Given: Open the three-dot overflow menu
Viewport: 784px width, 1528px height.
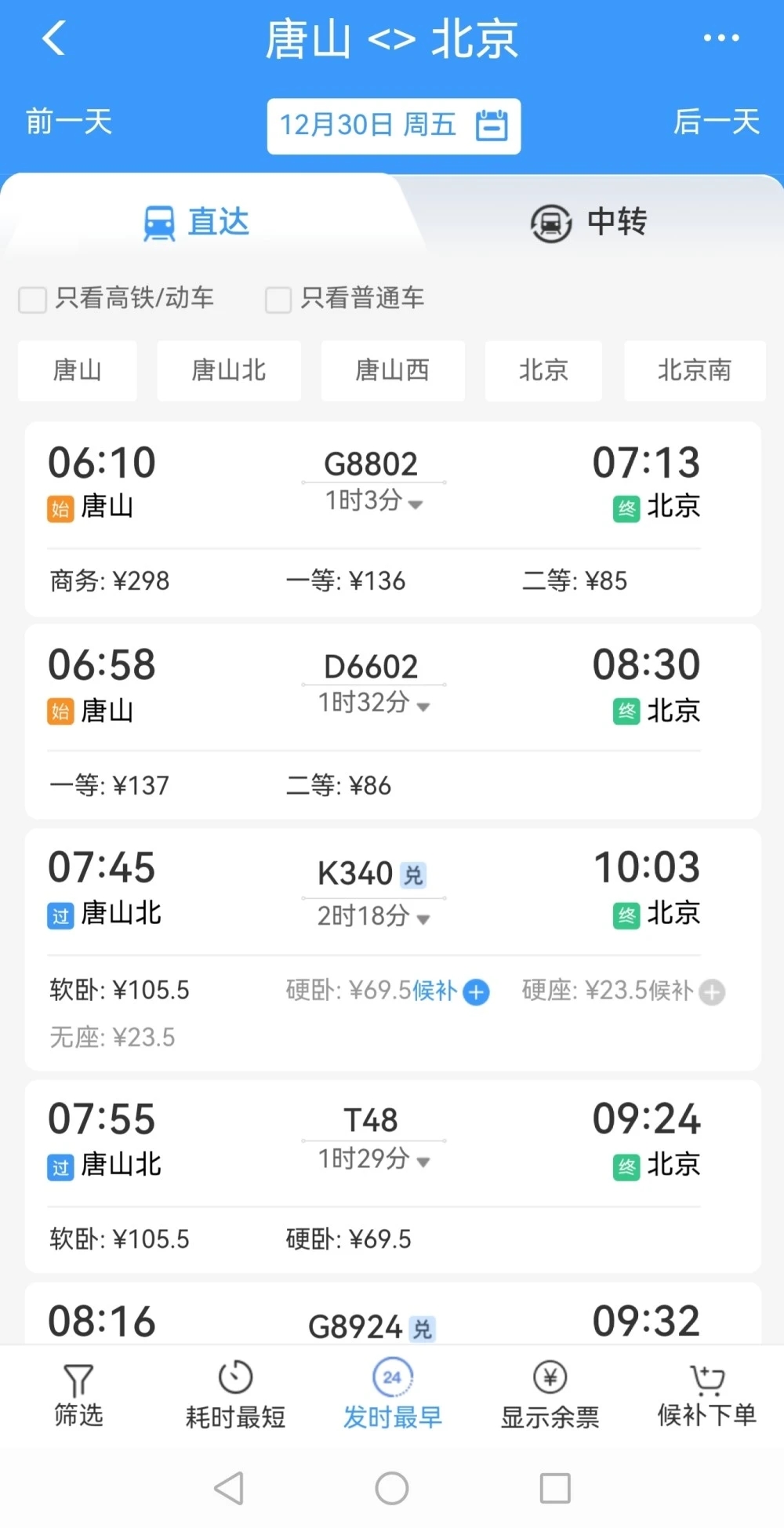Looking at the screenshot, I should (720, 38).
